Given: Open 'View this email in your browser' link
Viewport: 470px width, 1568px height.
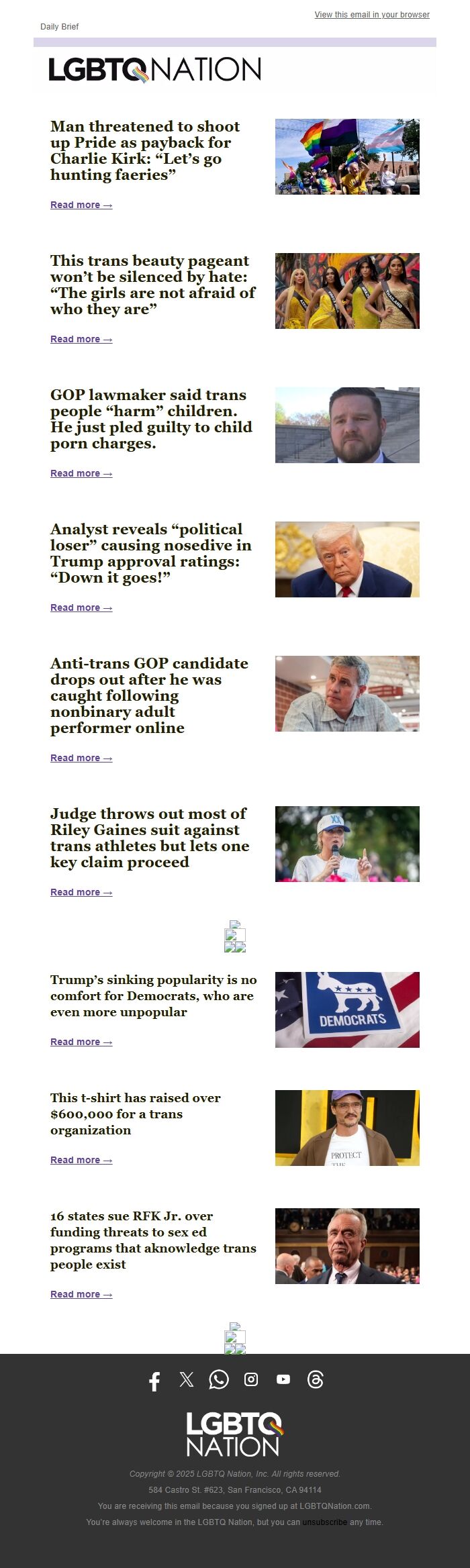Looking at the screenshot, I should pos(372,15).
